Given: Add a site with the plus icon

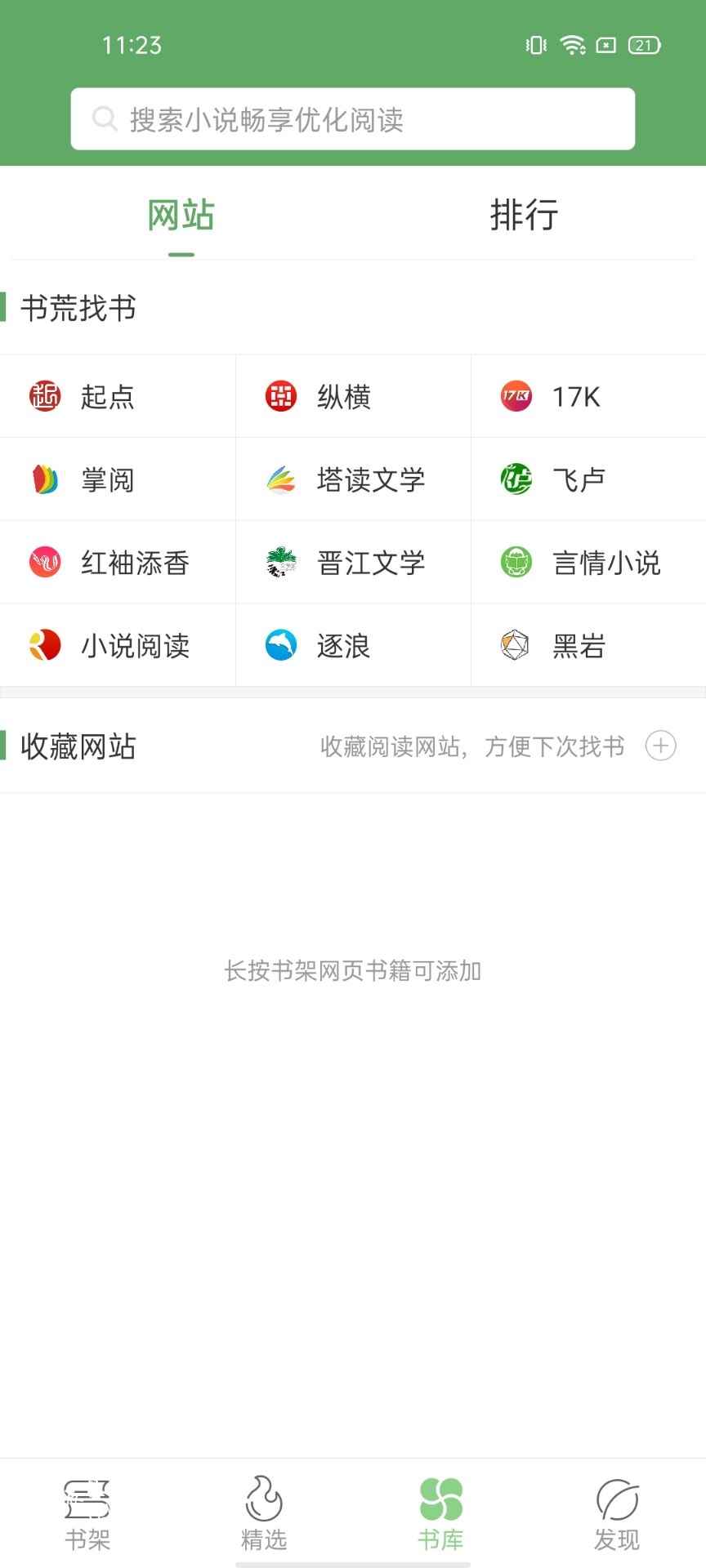Looking at the screenshot, I should [x=660, y=746].
